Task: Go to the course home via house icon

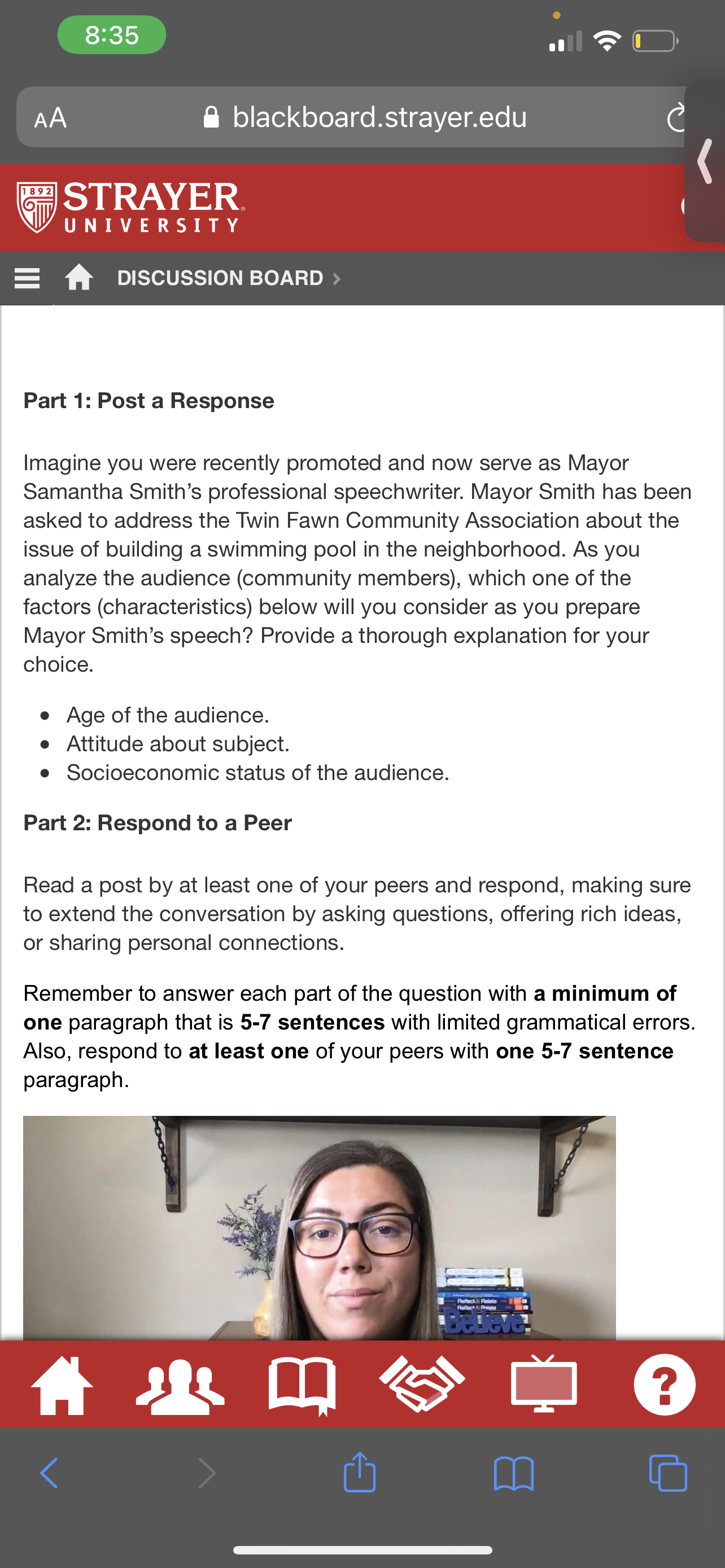Action: 79,278
